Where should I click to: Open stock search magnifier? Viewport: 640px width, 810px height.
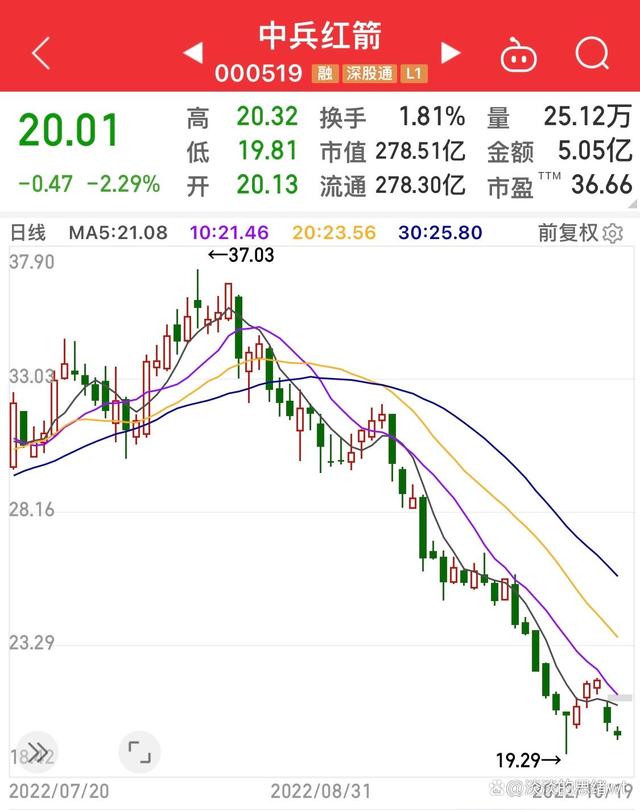coord(592,52)
